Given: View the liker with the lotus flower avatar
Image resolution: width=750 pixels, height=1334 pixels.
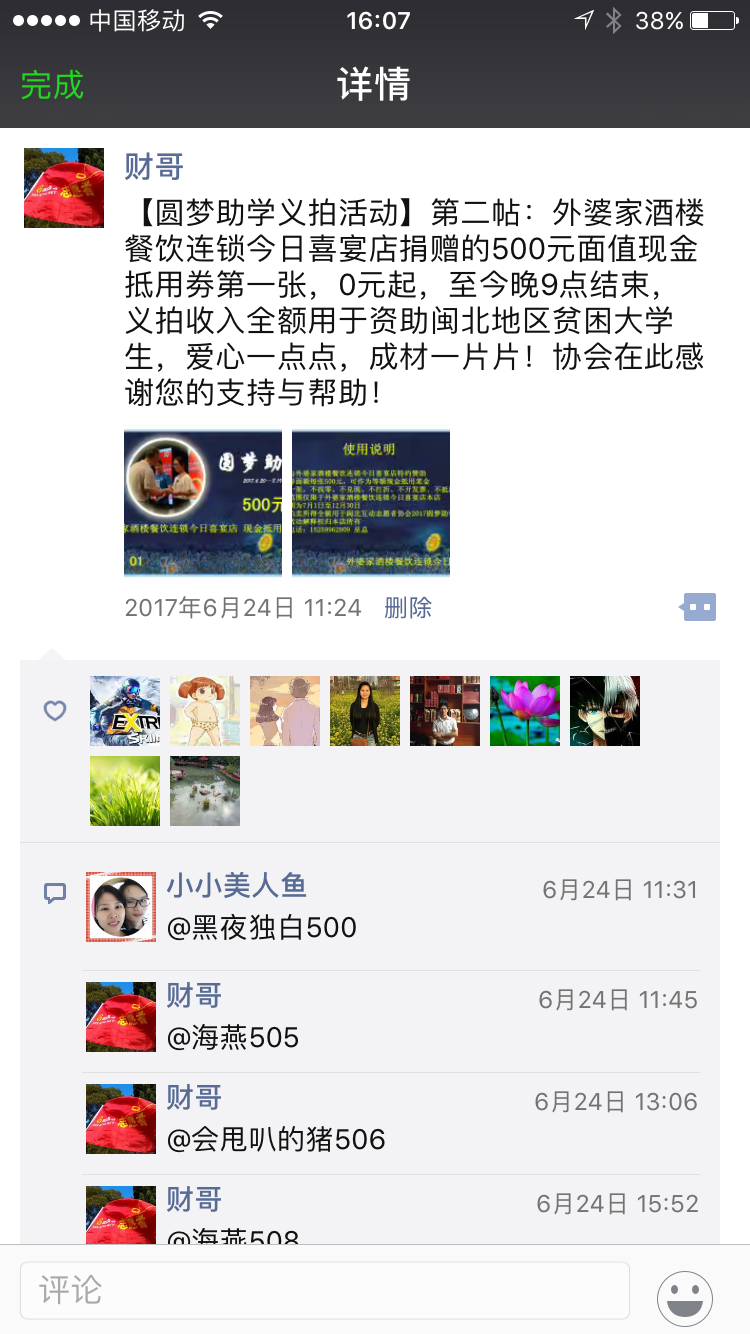Looking at the screenshot, I should coord(525,711).
